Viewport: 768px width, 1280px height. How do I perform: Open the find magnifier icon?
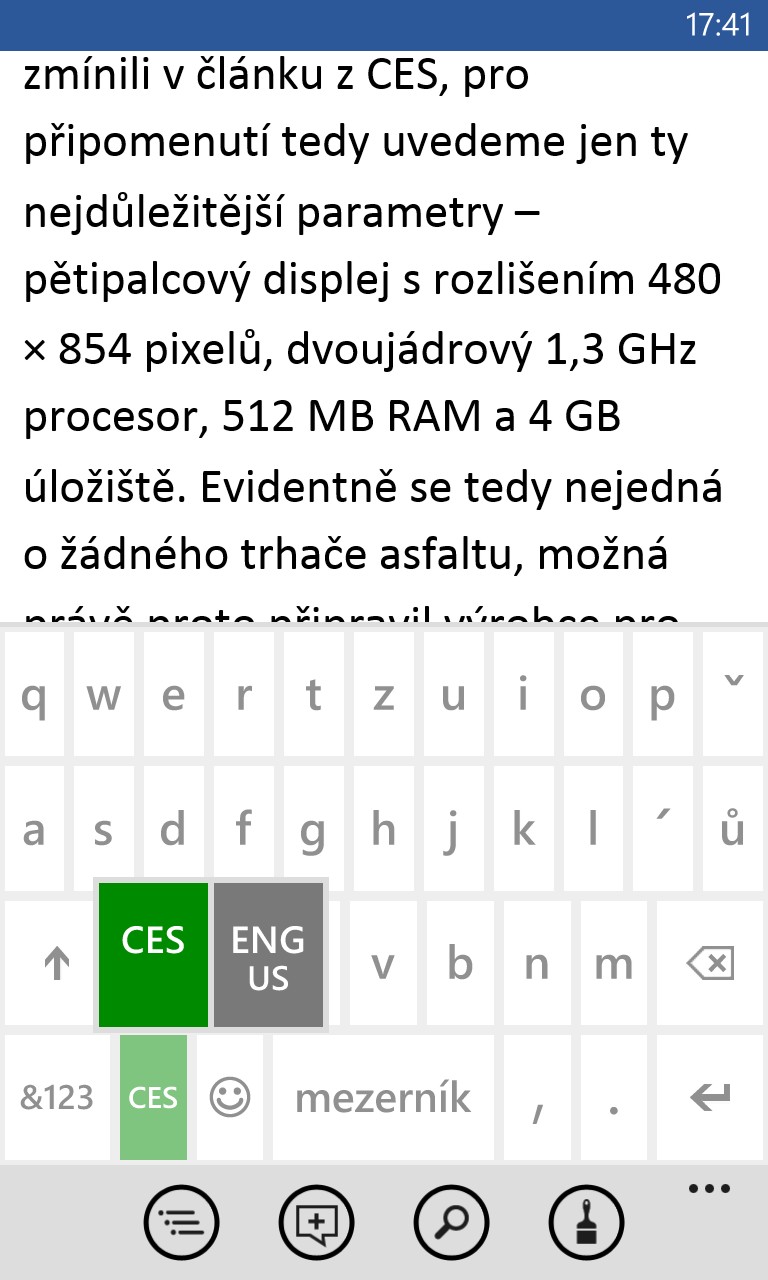(451, 1221)
